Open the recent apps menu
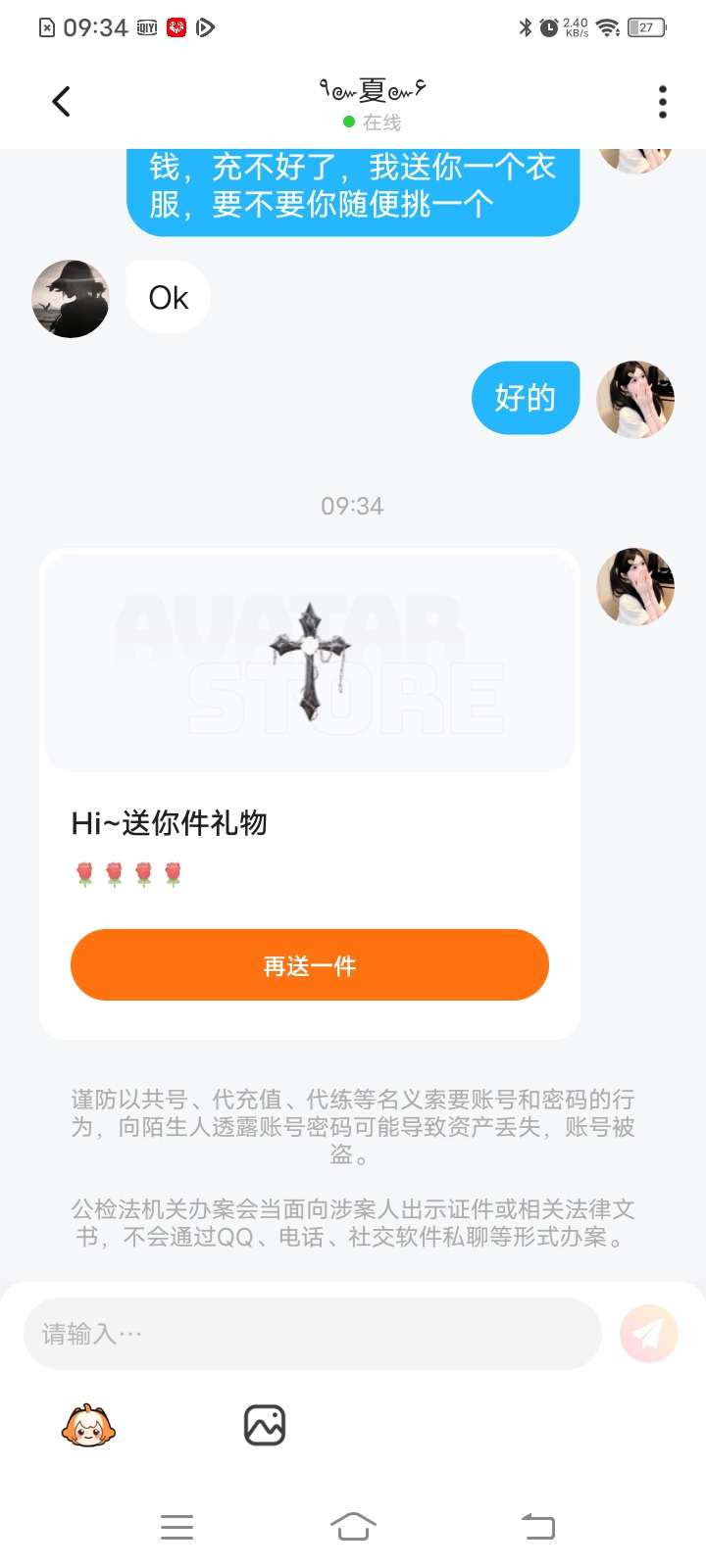The height and width of the screenshot is (1568, 706). point(176,1526)
